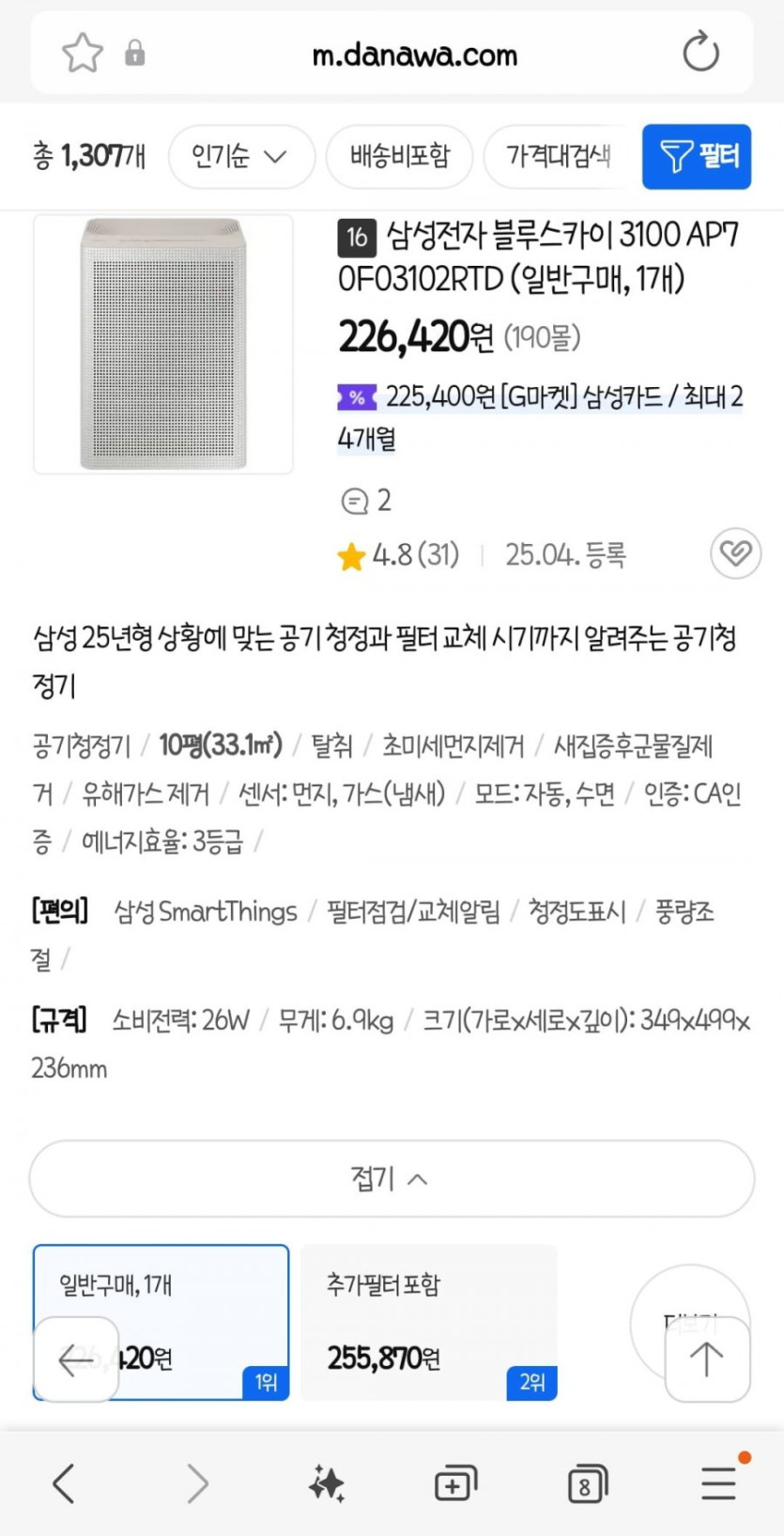Screen dimensions: 784x1536
Task: Jump back to top with the up arrow
Action: click(x=706, y=1359)
